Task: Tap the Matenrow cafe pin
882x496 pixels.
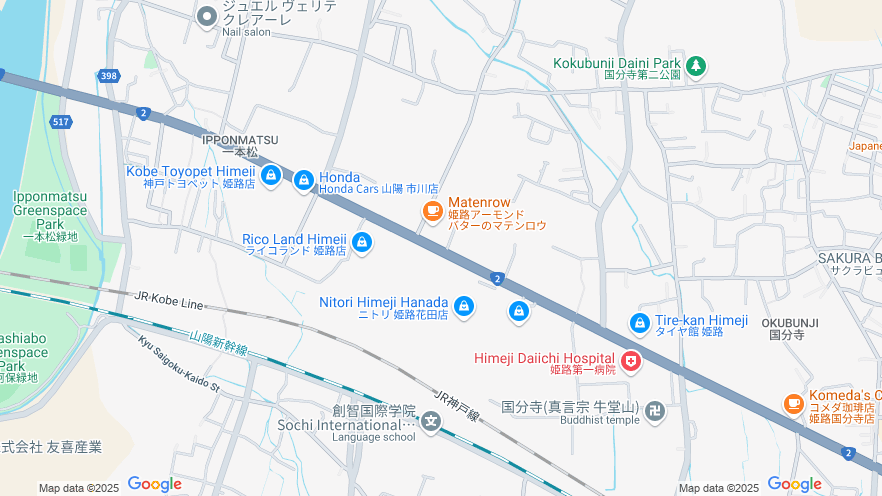Action: 432,210
